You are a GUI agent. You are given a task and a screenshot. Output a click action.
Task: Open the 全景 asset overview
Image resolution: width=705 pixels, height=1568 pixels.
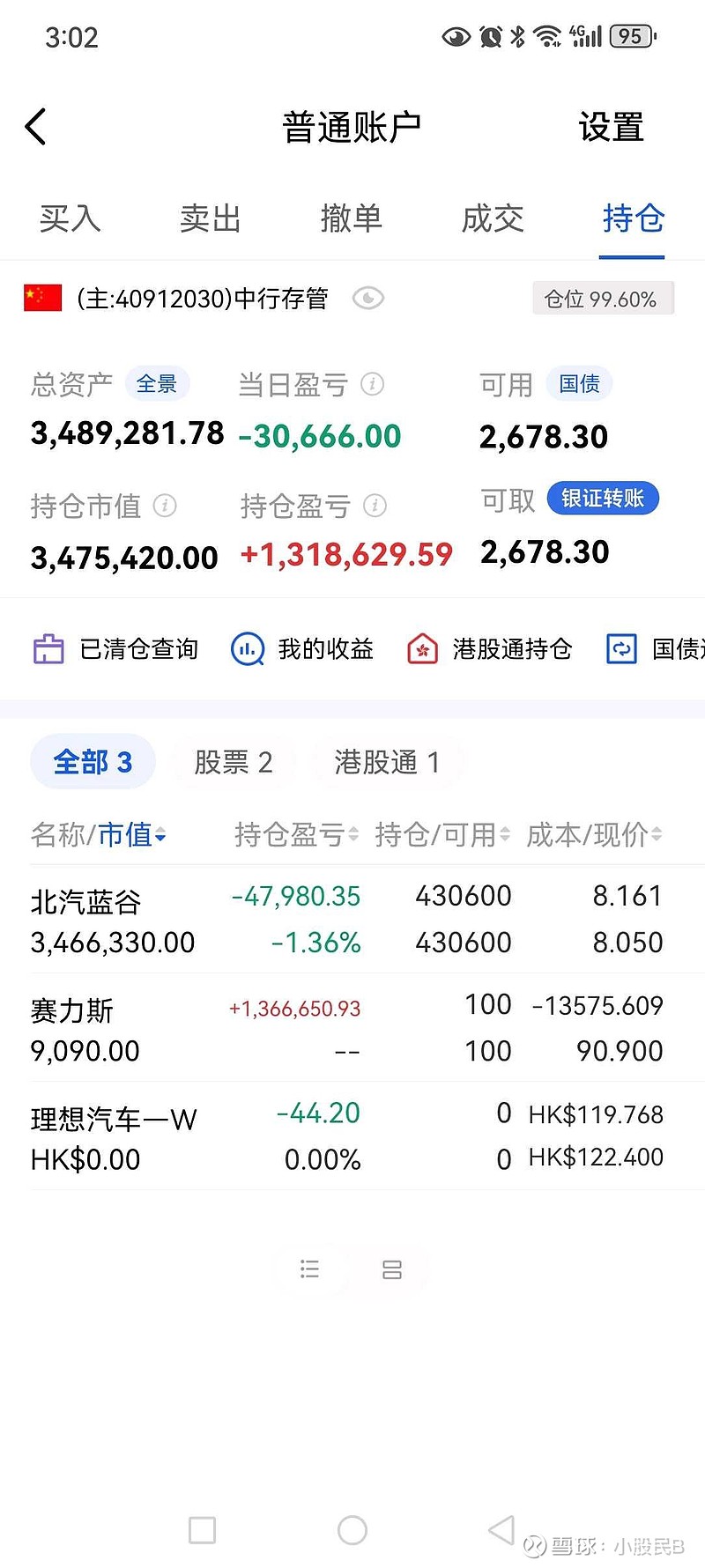coord(157,384)
